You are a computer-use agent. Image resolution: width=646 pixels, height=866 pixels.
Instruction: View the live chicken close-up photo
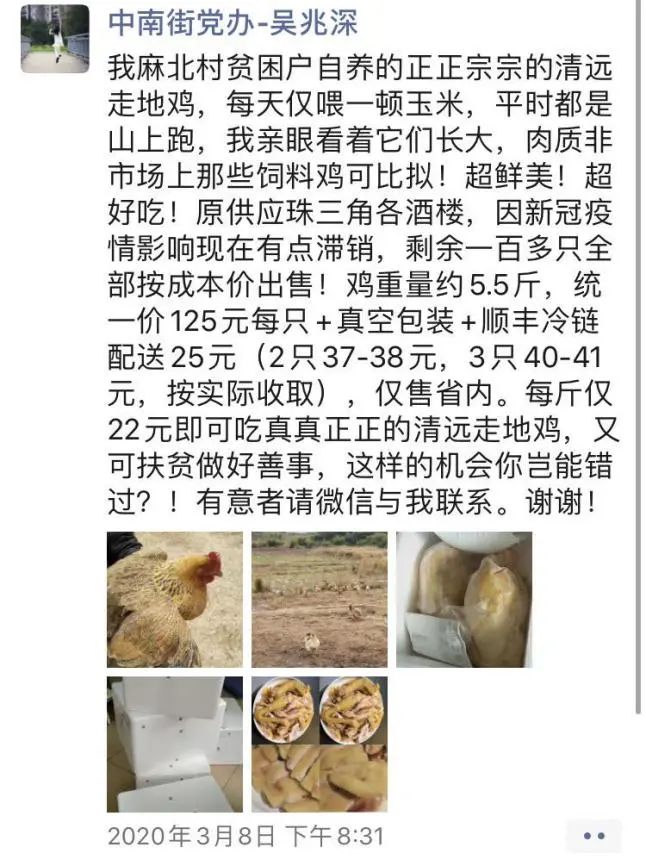175,599
